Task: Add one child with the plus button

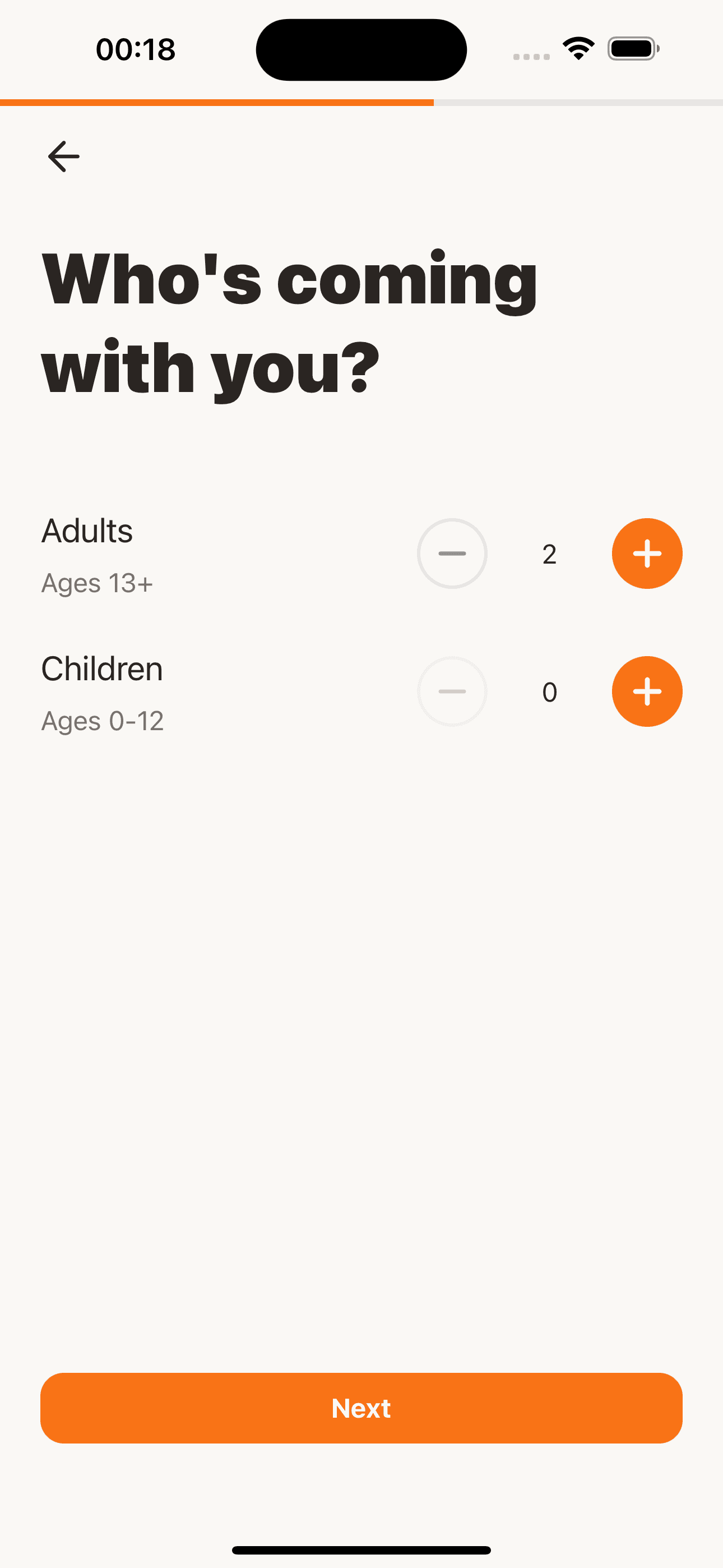Action: [x=646, y=691]
